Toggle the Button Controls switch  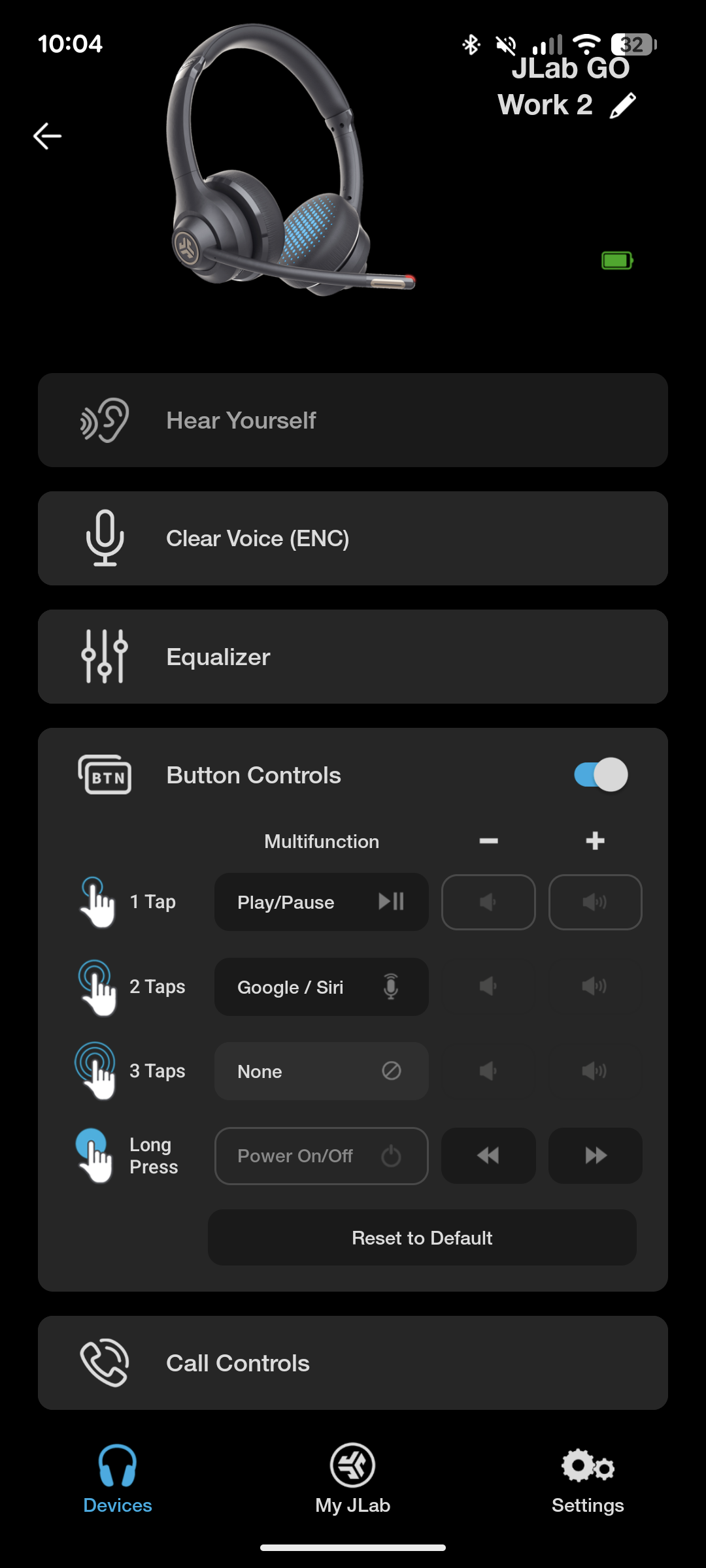pyautogui.click(x=601, y=775)
